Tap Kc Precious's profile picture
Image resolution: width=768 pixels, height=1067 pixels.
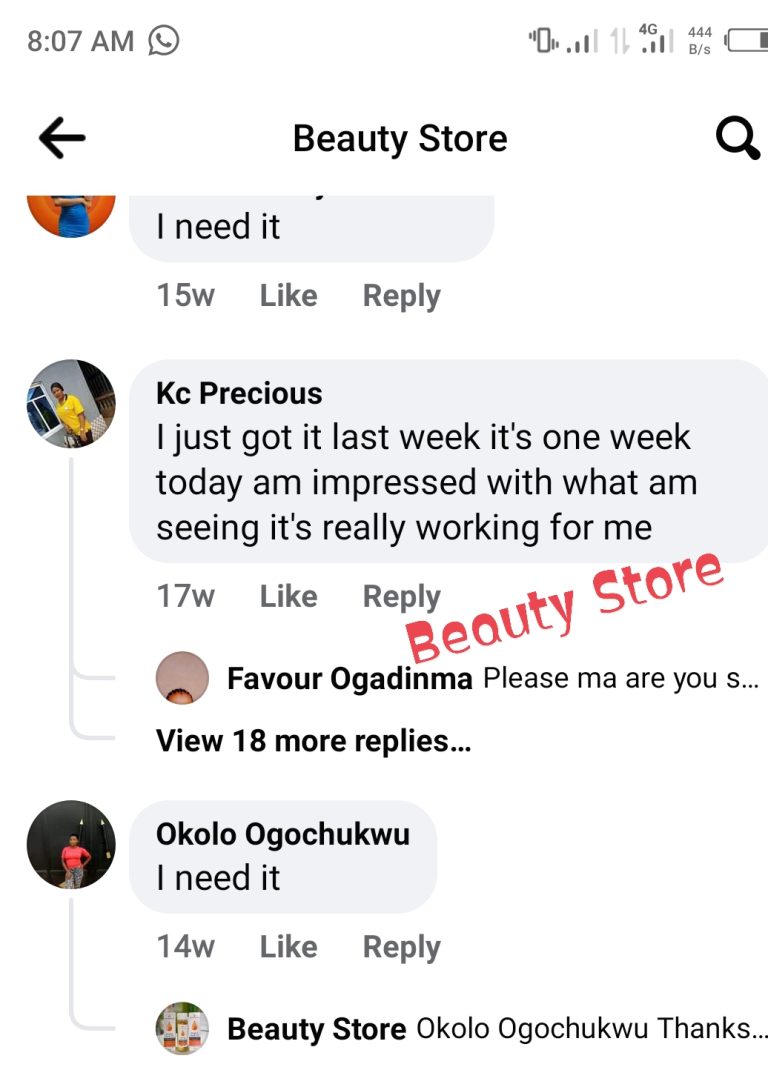coord(71,404)
